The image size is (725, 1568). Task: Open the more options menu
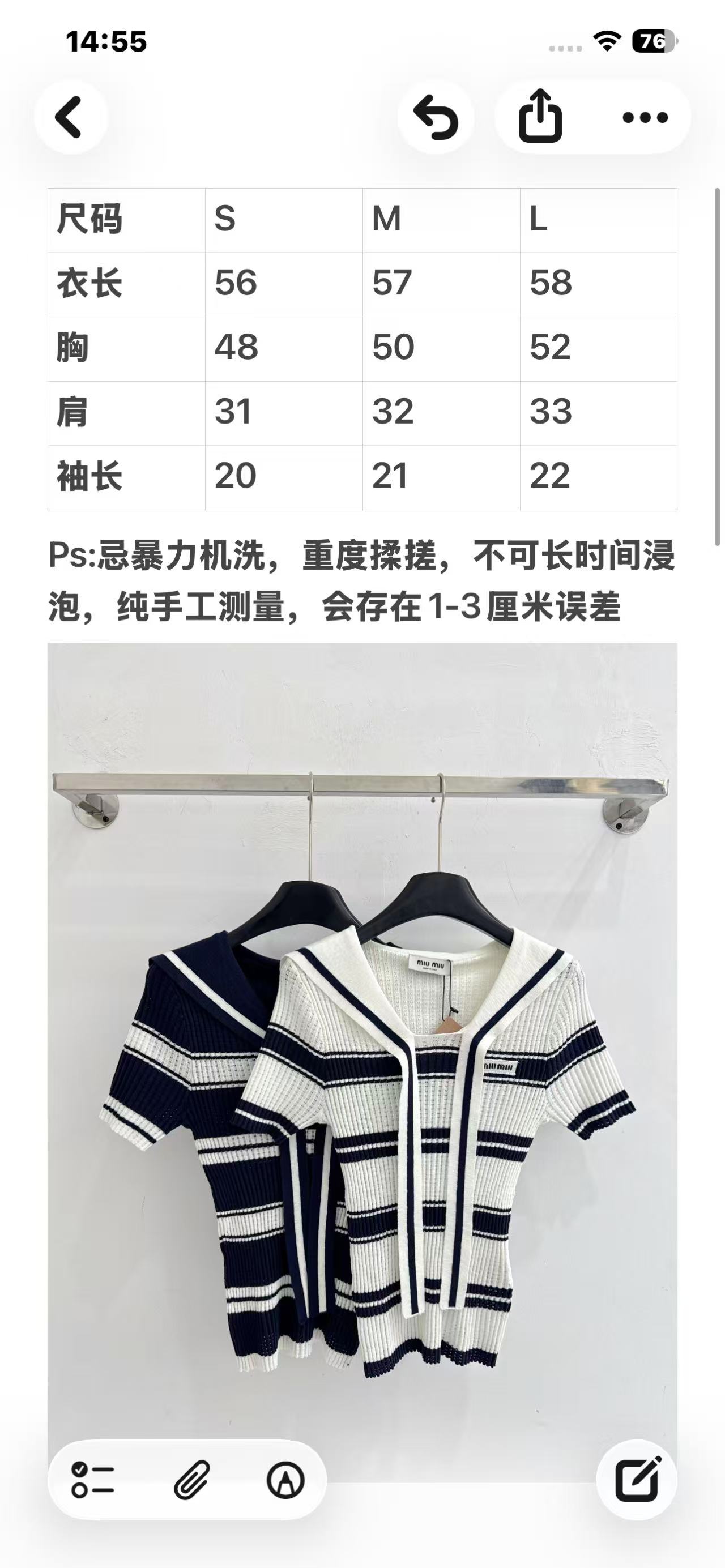pos(645,117)
